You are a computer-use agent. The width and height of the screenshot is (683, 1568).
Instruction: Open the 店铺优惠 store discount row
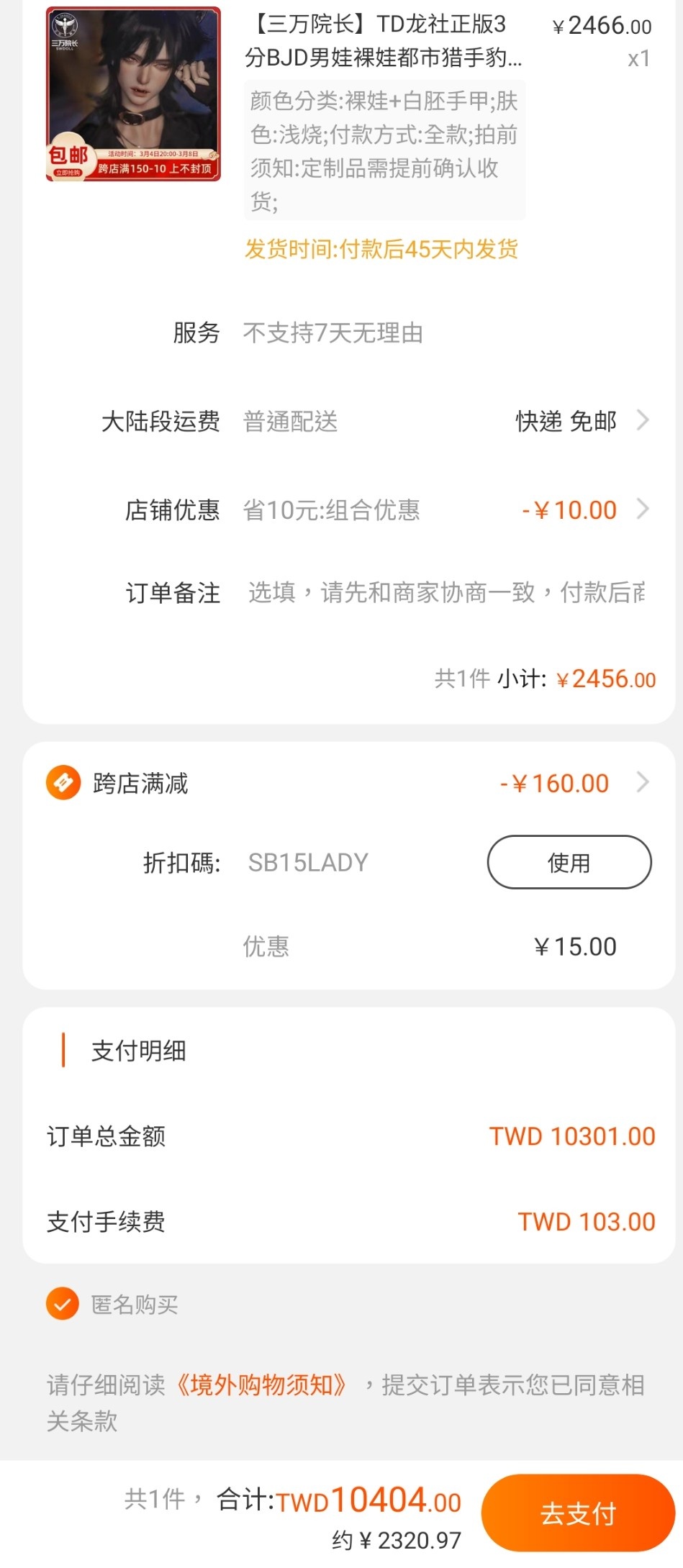point(350,509)
